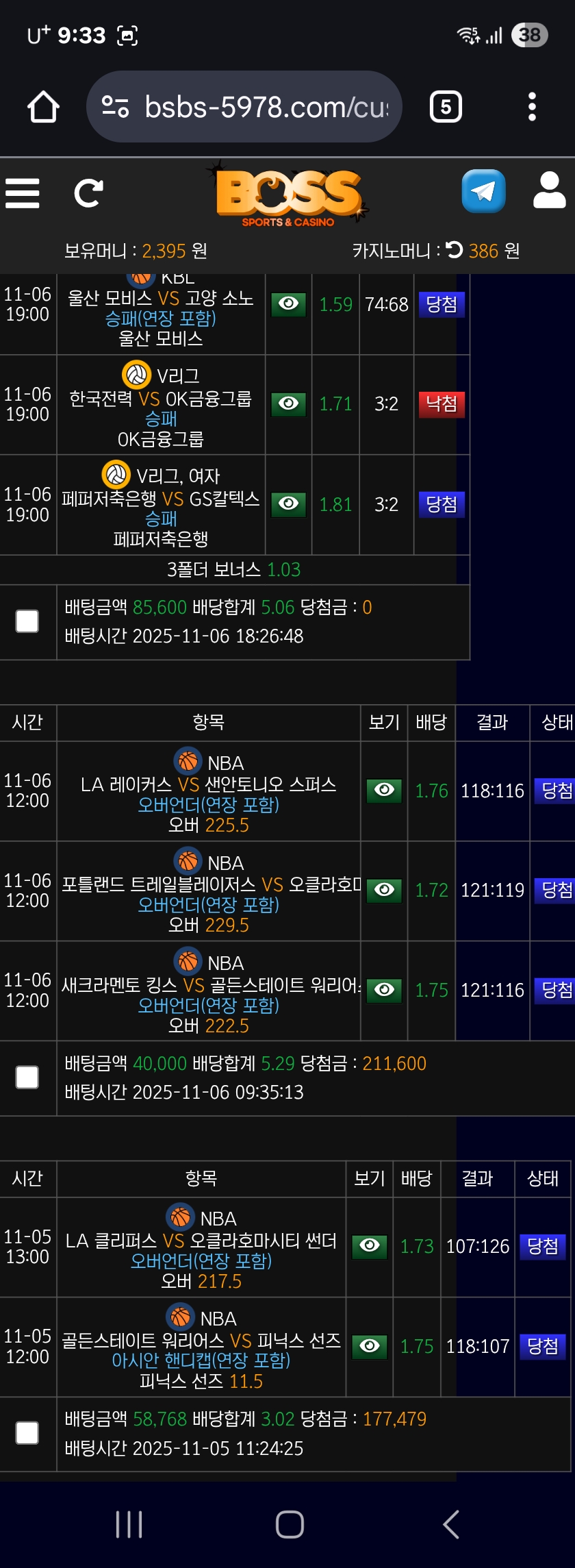
Task: Refresh the 카지노머니 balance
Action: (455, 250)
